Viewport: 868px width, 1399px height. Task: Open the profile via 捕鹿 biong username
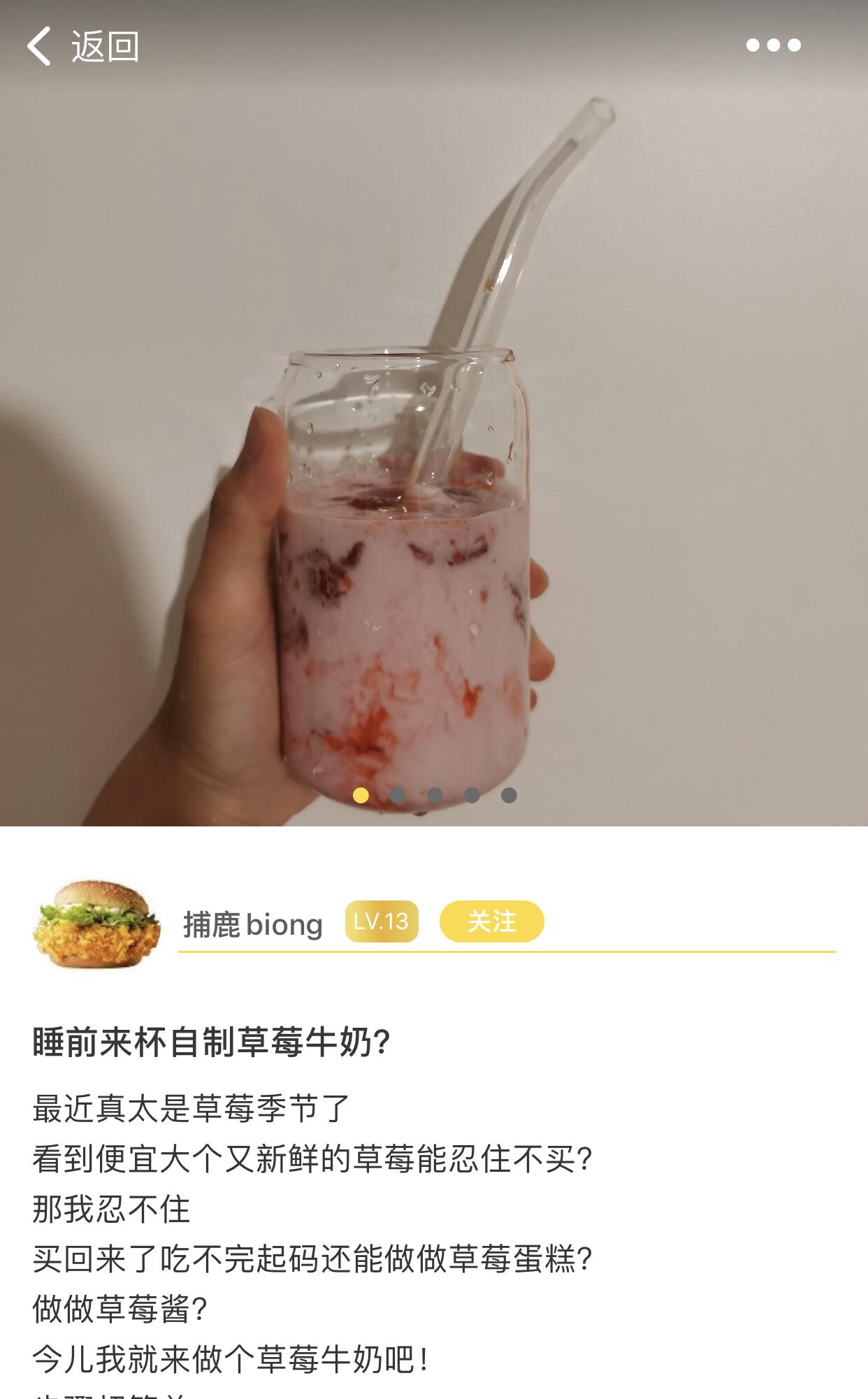coord(253,924)
